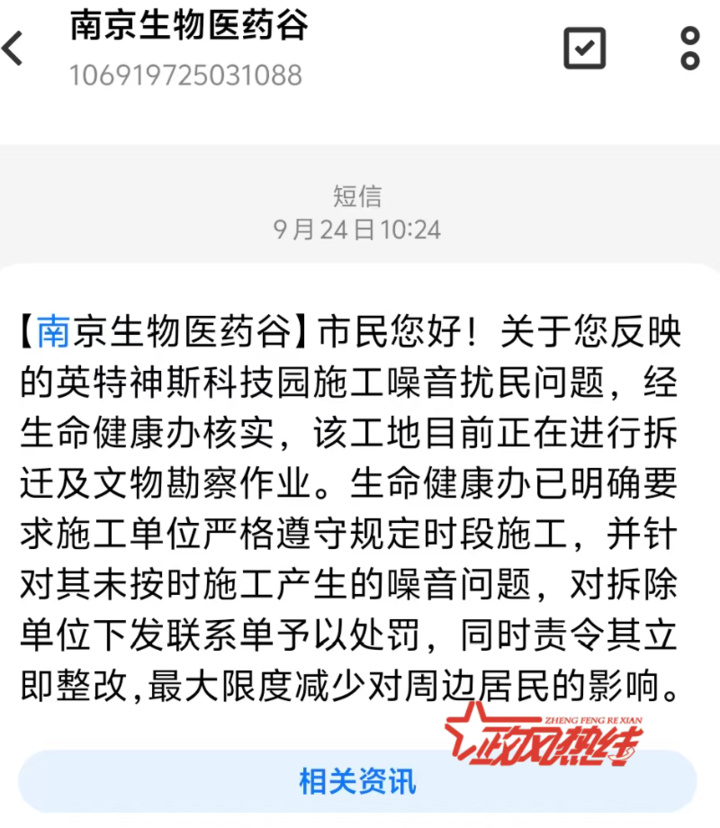Open the three-dot overflow menu

coord(690,47)
